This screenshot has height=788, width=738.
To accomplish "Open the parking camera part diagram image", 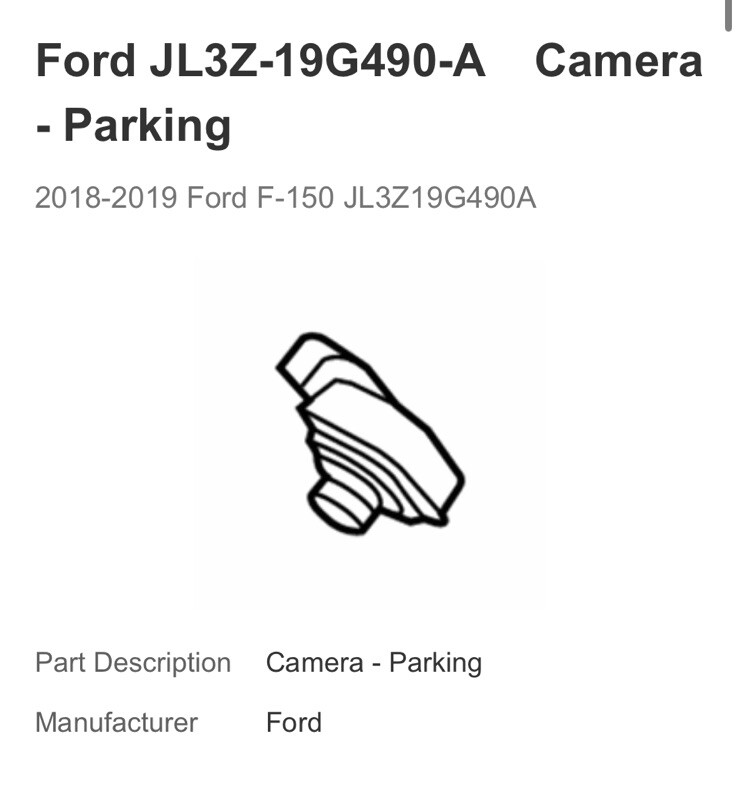I will (x=368, y=432).
